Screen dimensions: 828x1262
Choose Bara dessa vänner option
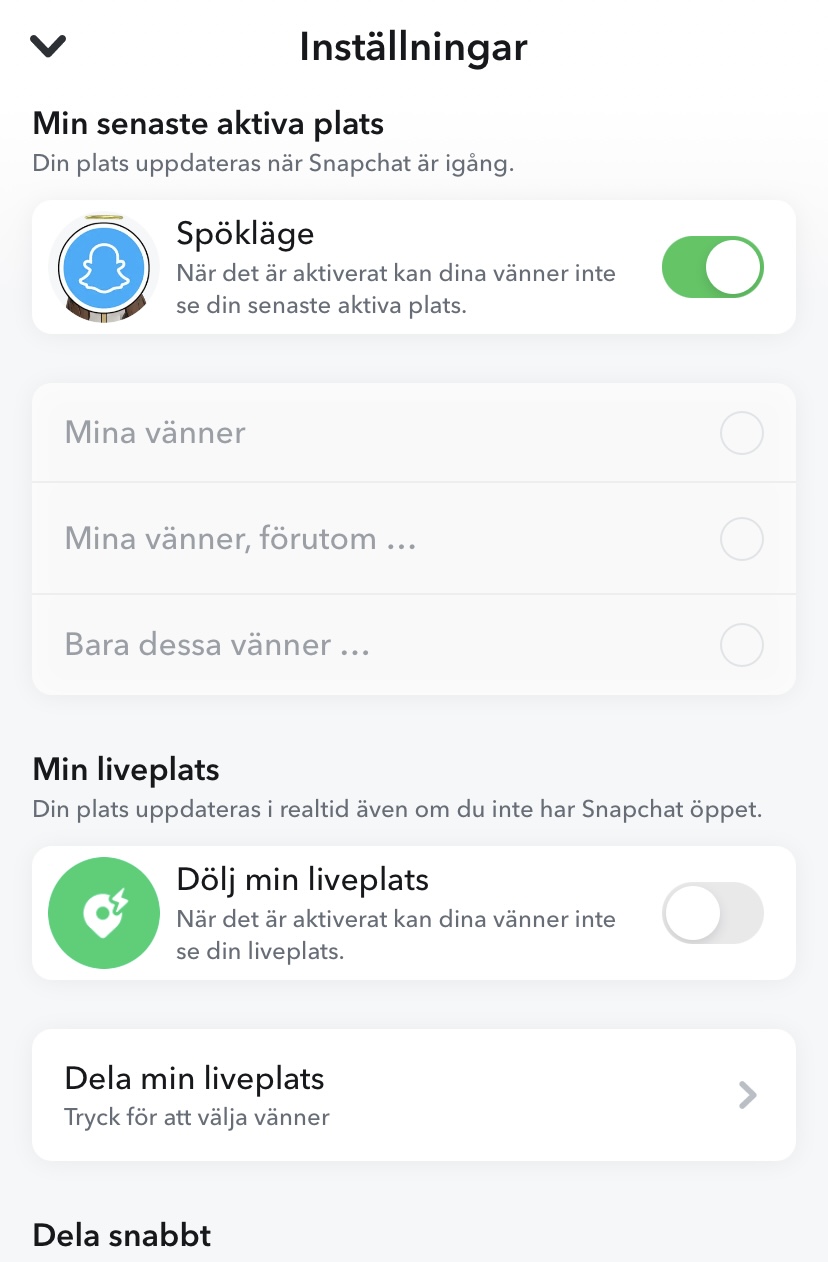pyautogui.click(x=741, y=644)
